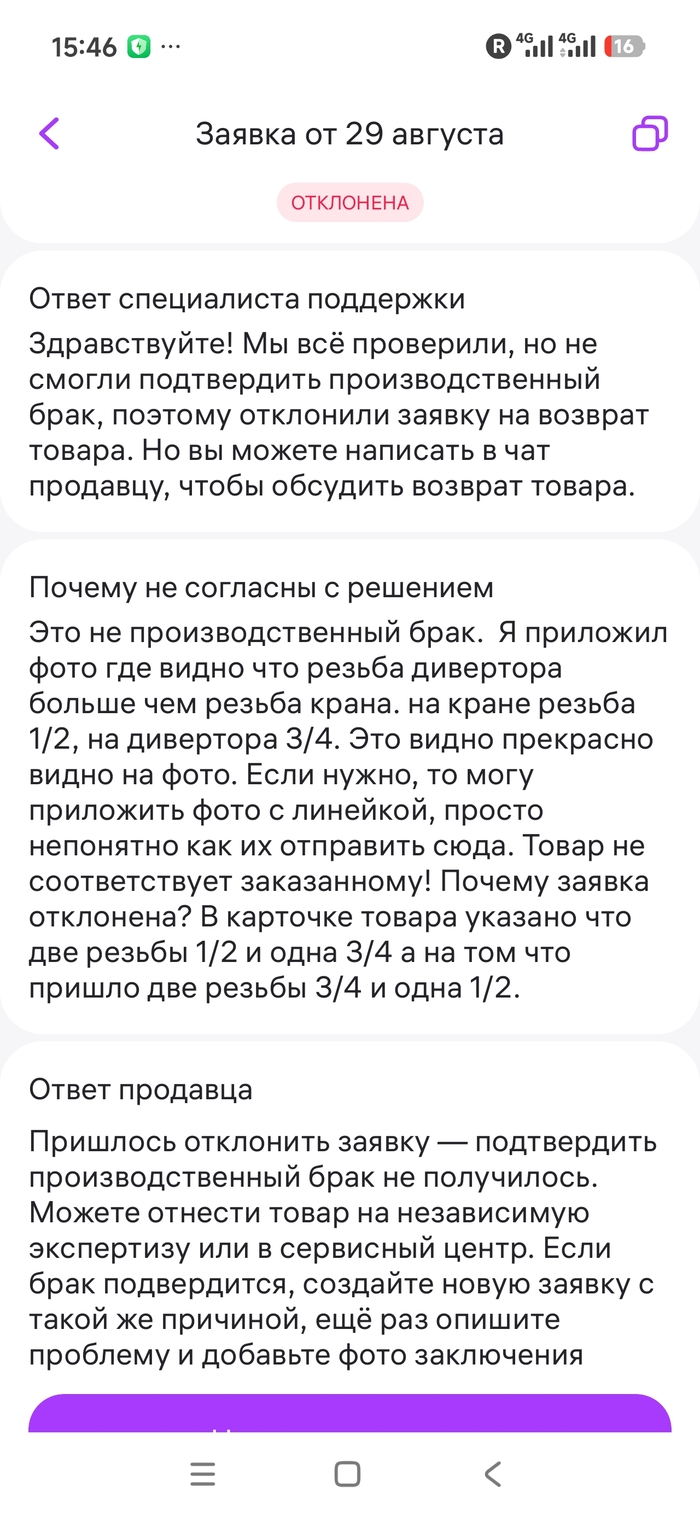
Task: Tap the system back button
Action: point(491,1473)
